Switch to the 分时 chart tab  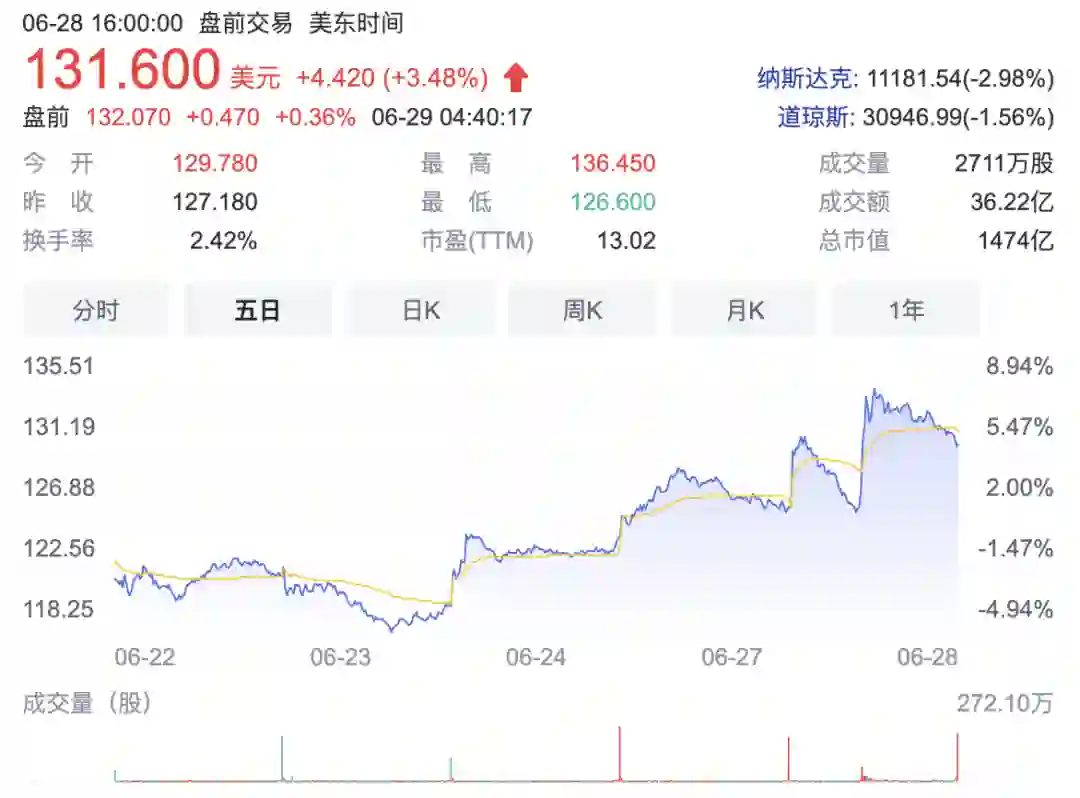pyautogui.click(x=96, y=310)
